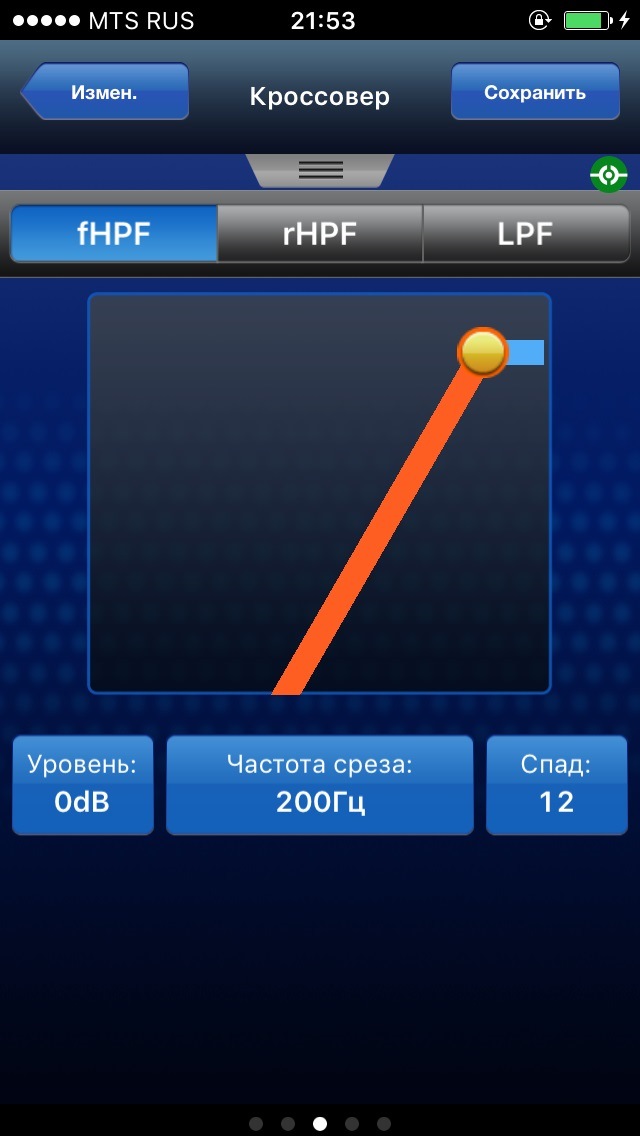Tap the yellow cutoff knob on the graph
The height and width of the screenshot is (1136, 640).
483,352
